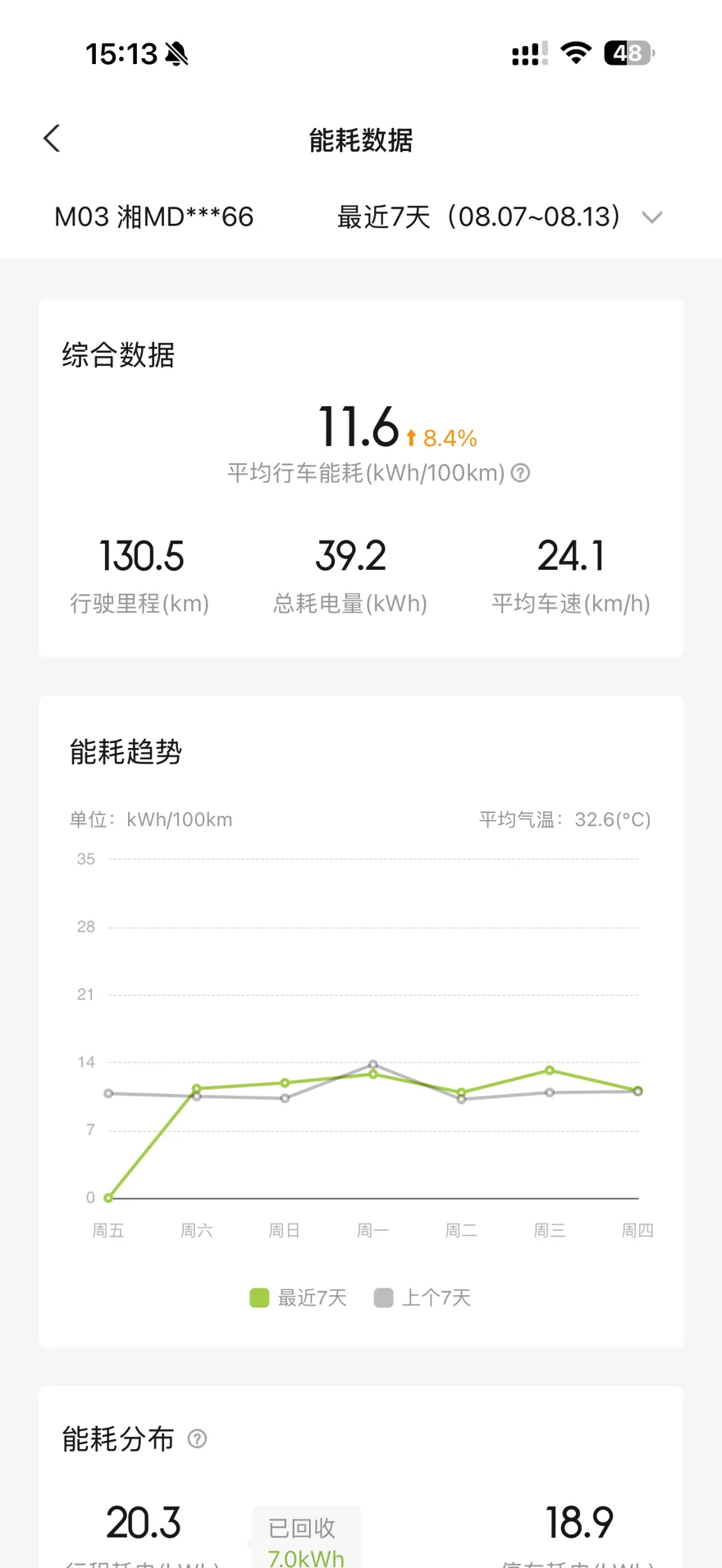Select the 周三 data point on the trend chart

pos(550,1070)
